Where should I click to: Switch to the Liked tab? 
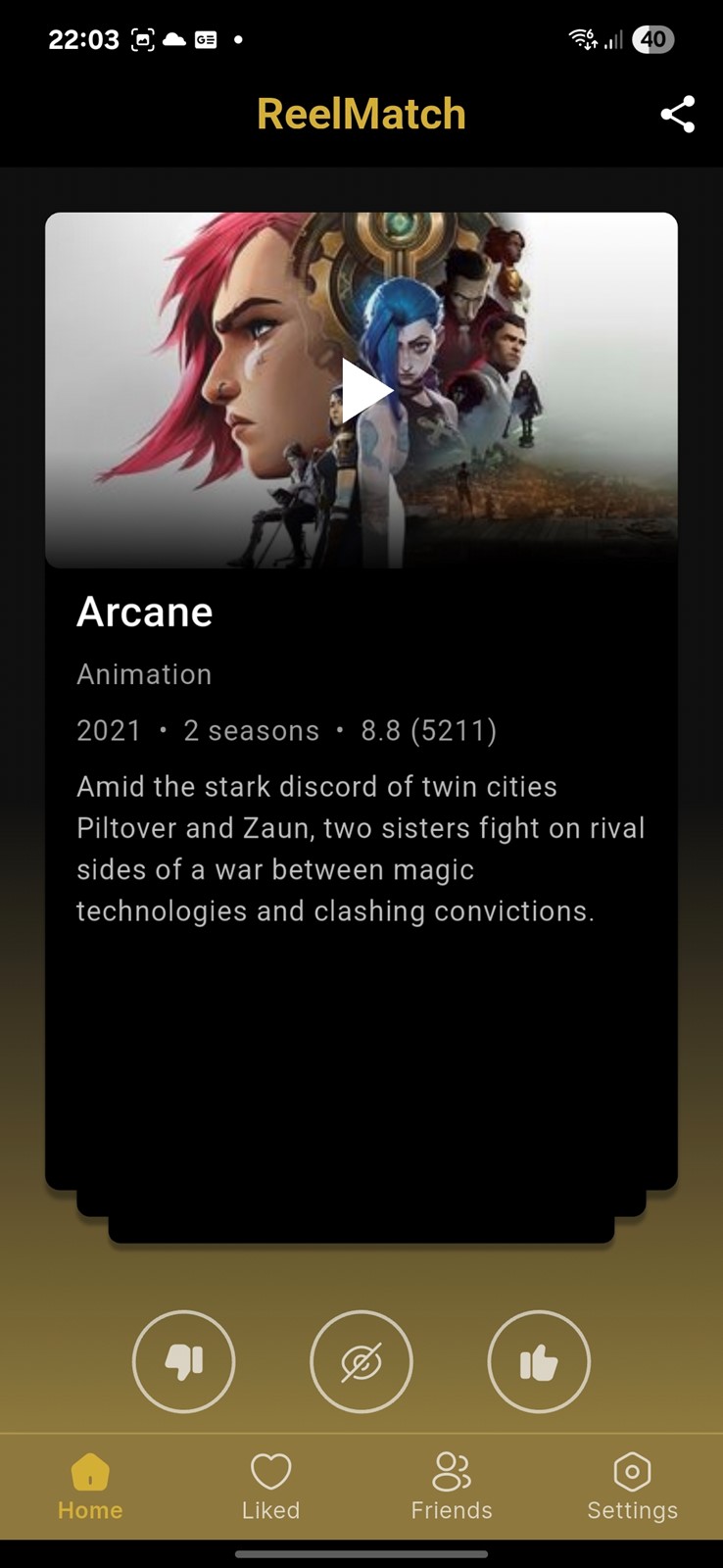(271, 1487)
